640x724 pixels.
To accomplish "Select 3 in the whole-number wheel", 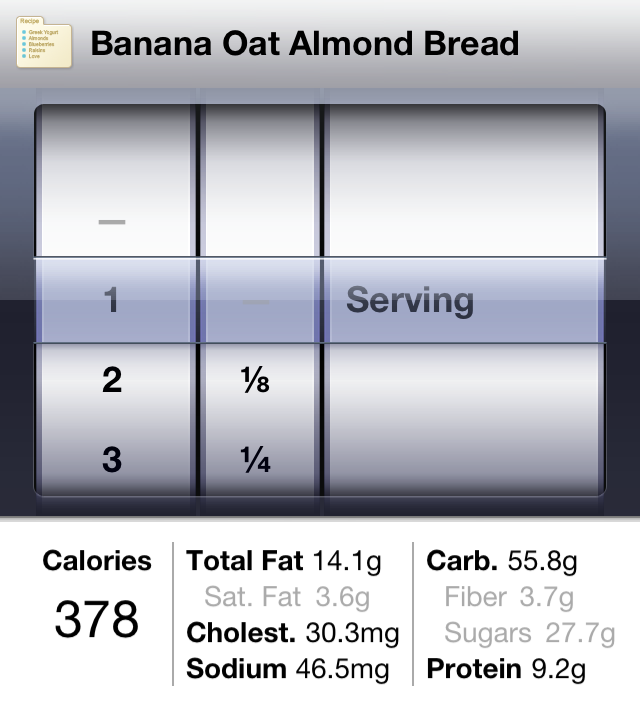I will [x=112, y=460].
